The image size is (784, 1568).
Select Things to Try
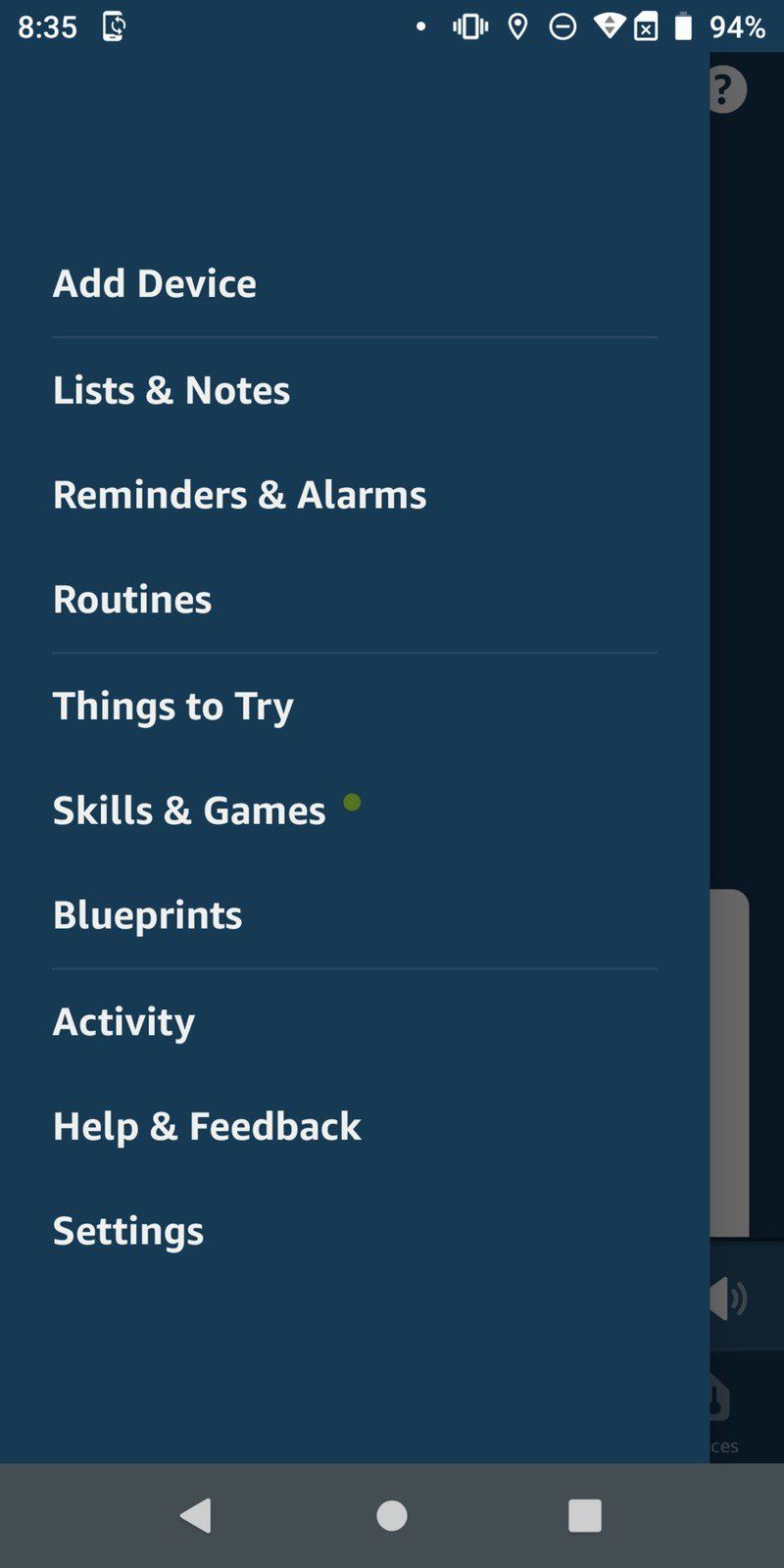tap(172, 705)
